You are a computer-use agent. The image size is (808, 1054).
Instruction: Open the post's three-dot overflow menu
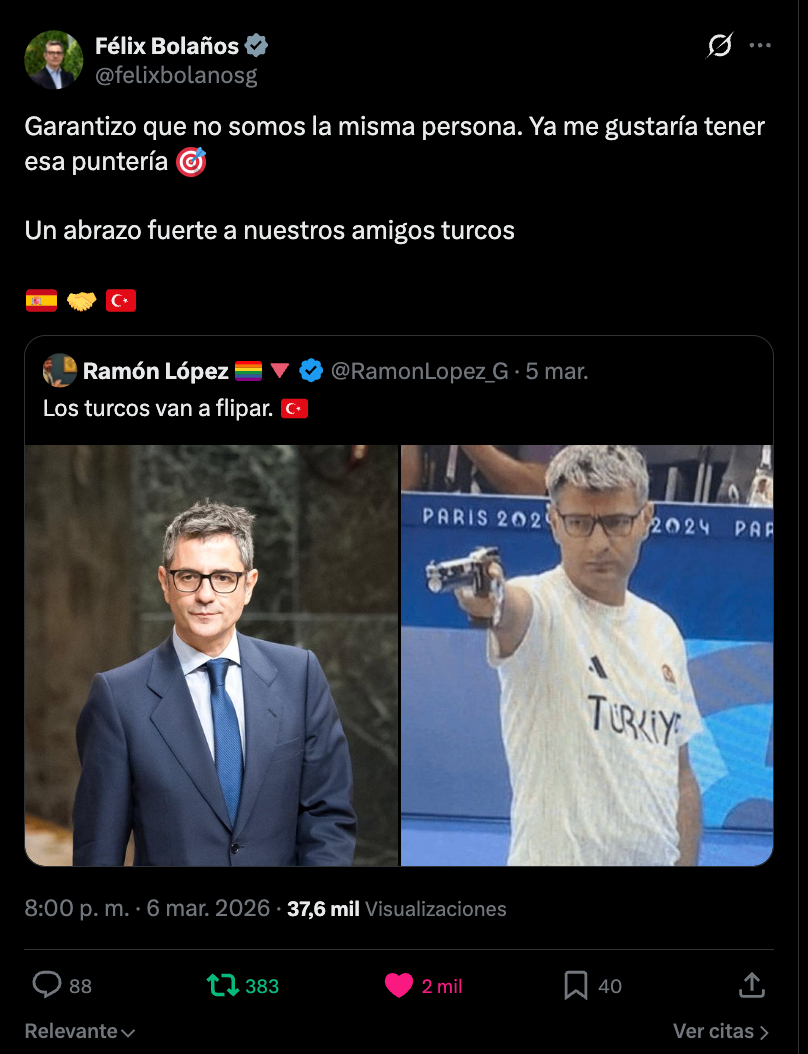(x=760, y=46)
